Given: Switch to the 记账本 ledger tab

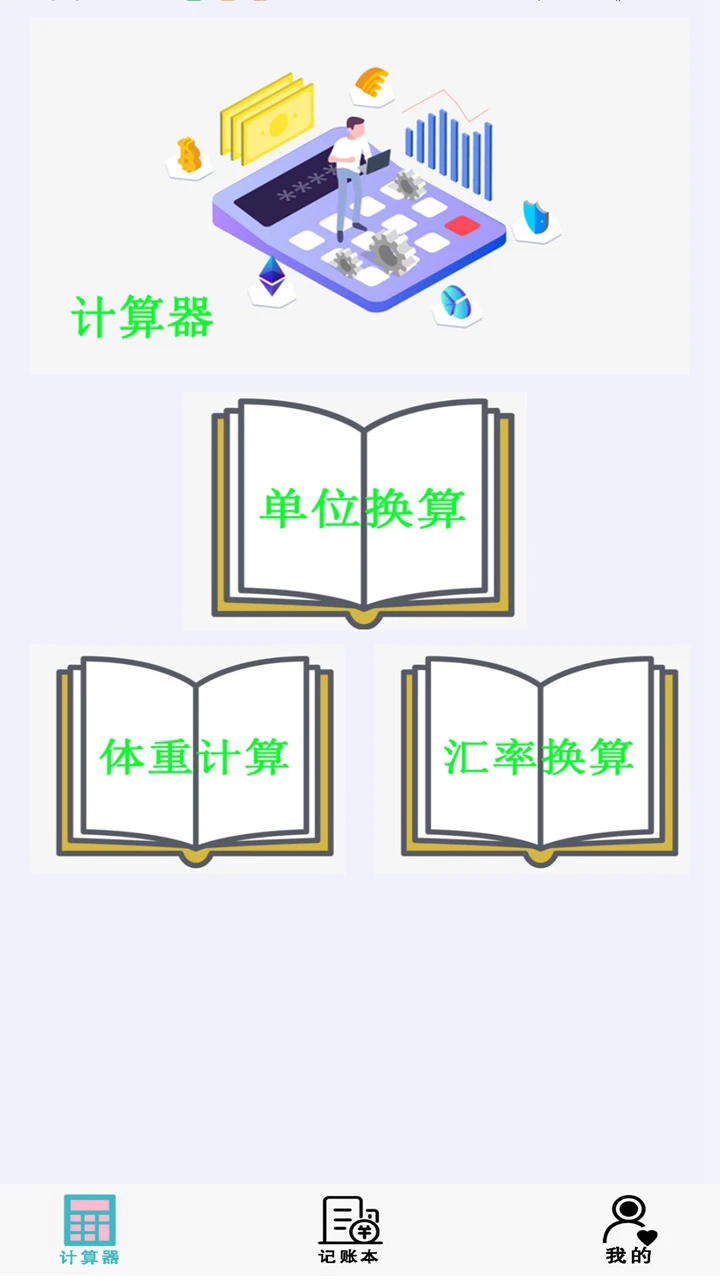Looking at the screenshot, I should point(349,1229).
